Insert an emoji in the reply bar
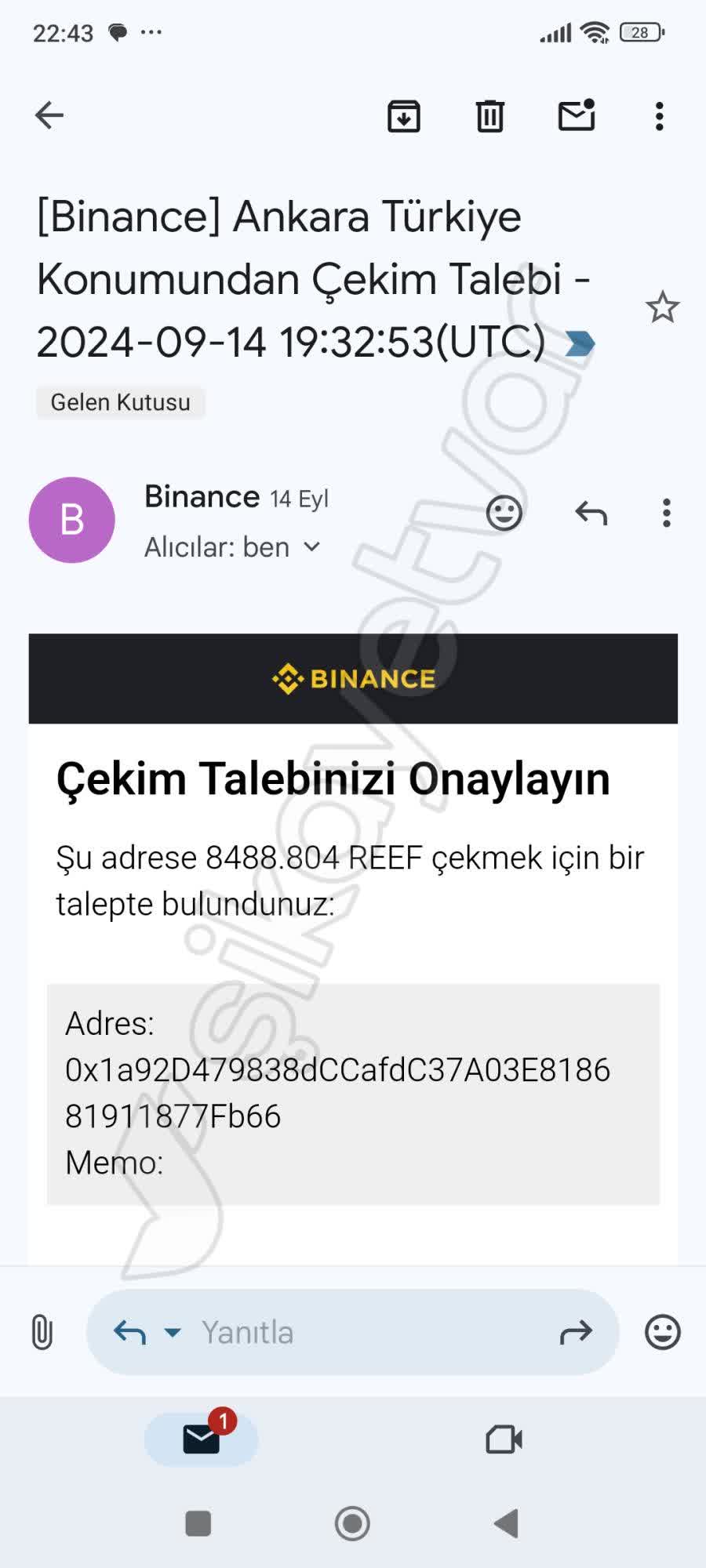 click(x=663, y=1331)
